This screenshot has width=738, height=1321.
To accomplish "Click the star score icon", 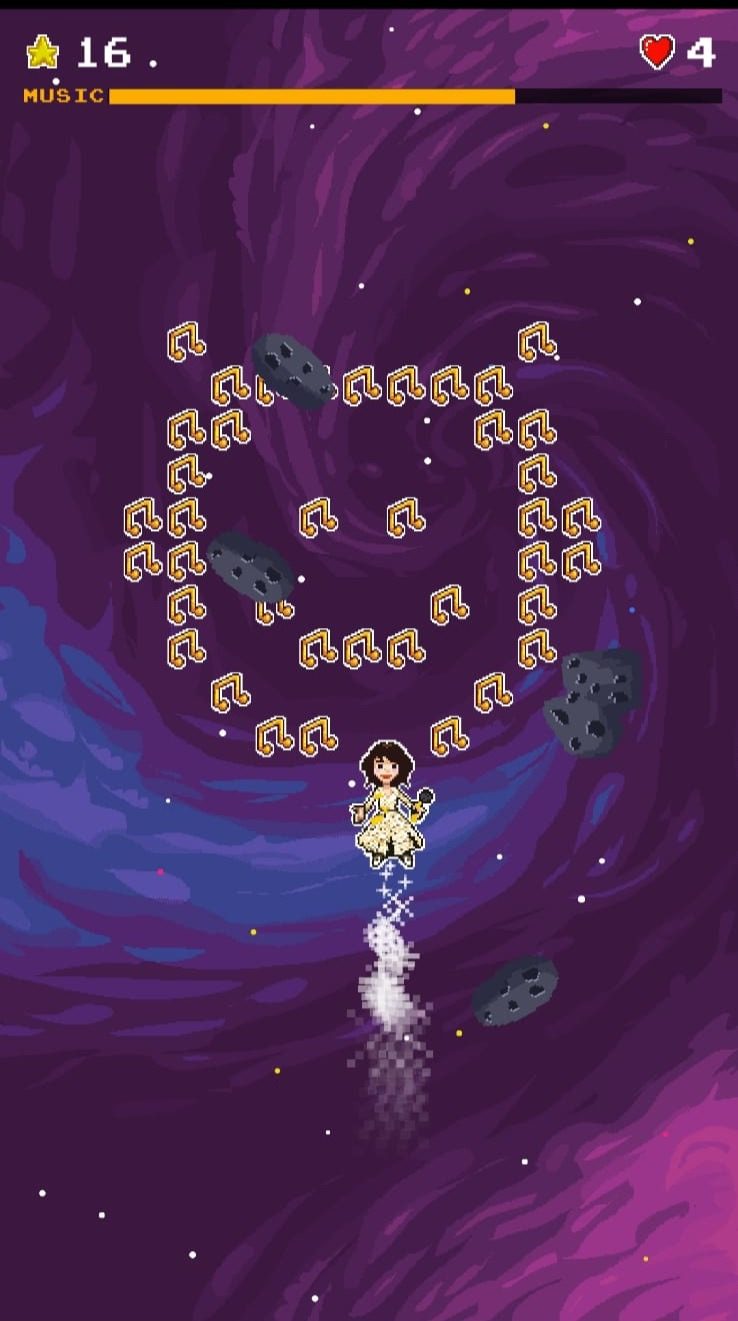I will [41, 52].
